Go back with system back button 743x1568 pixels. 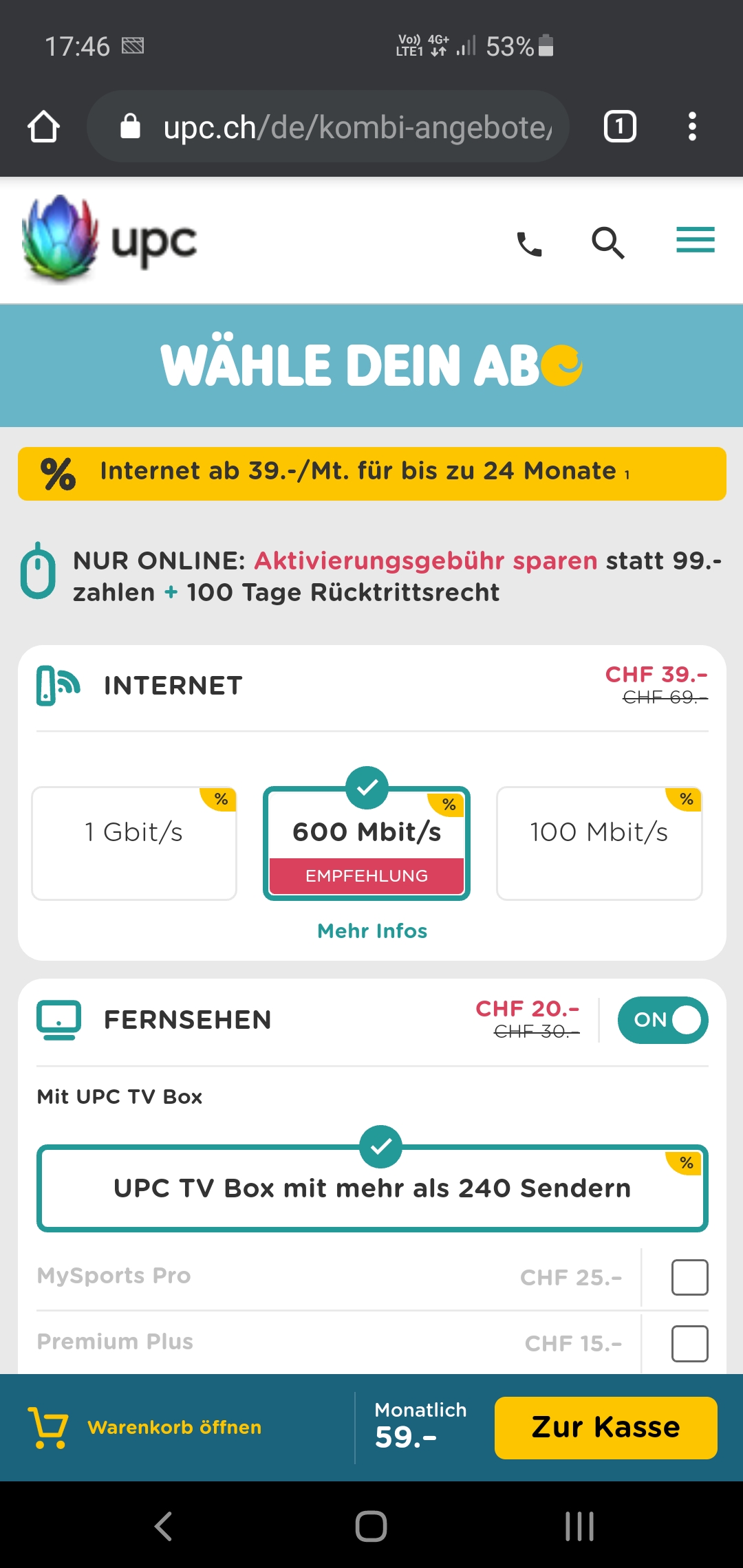click(x=163, y=1526)
